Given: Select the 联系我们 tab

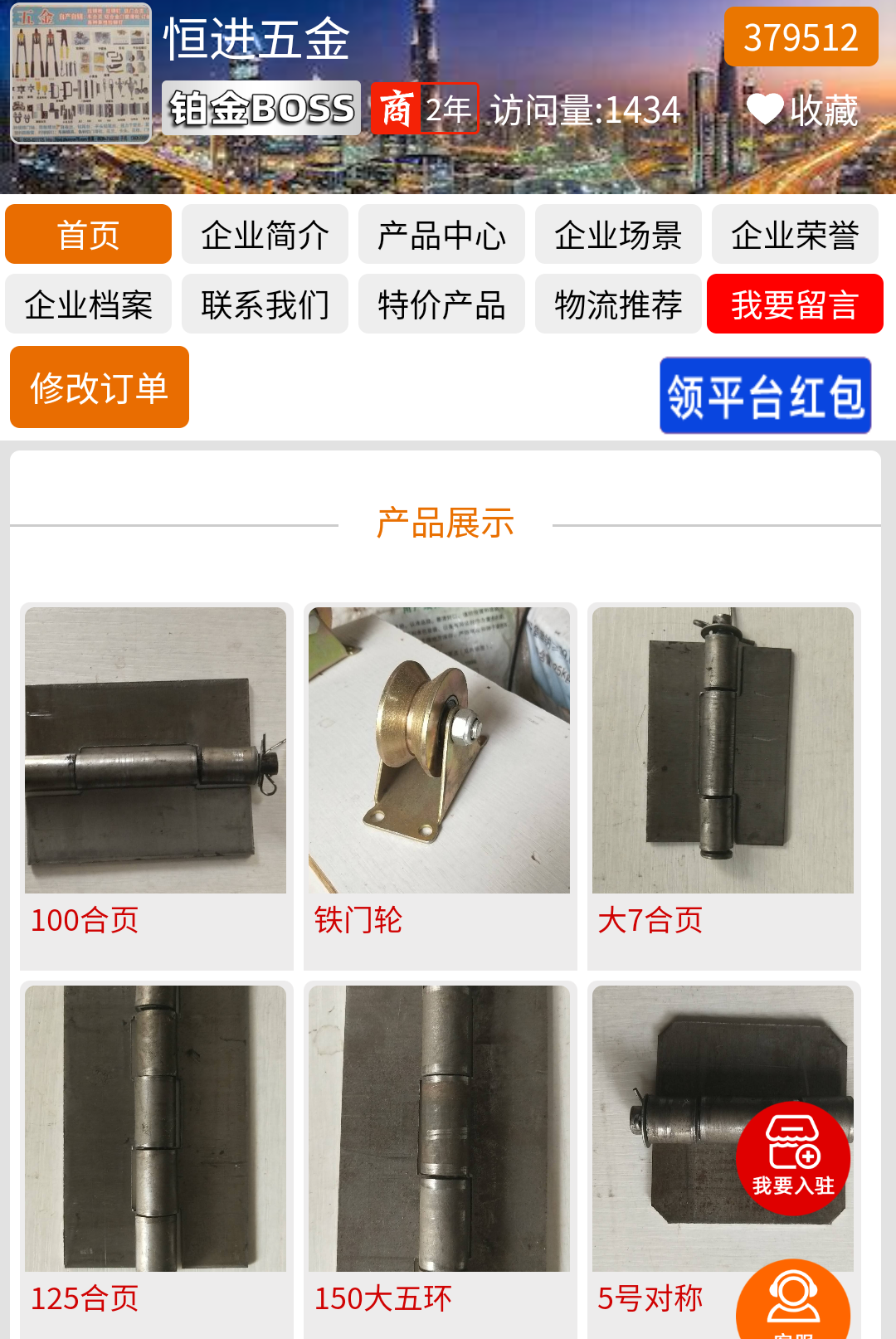Looking at the screenshot, I should 265,304.
